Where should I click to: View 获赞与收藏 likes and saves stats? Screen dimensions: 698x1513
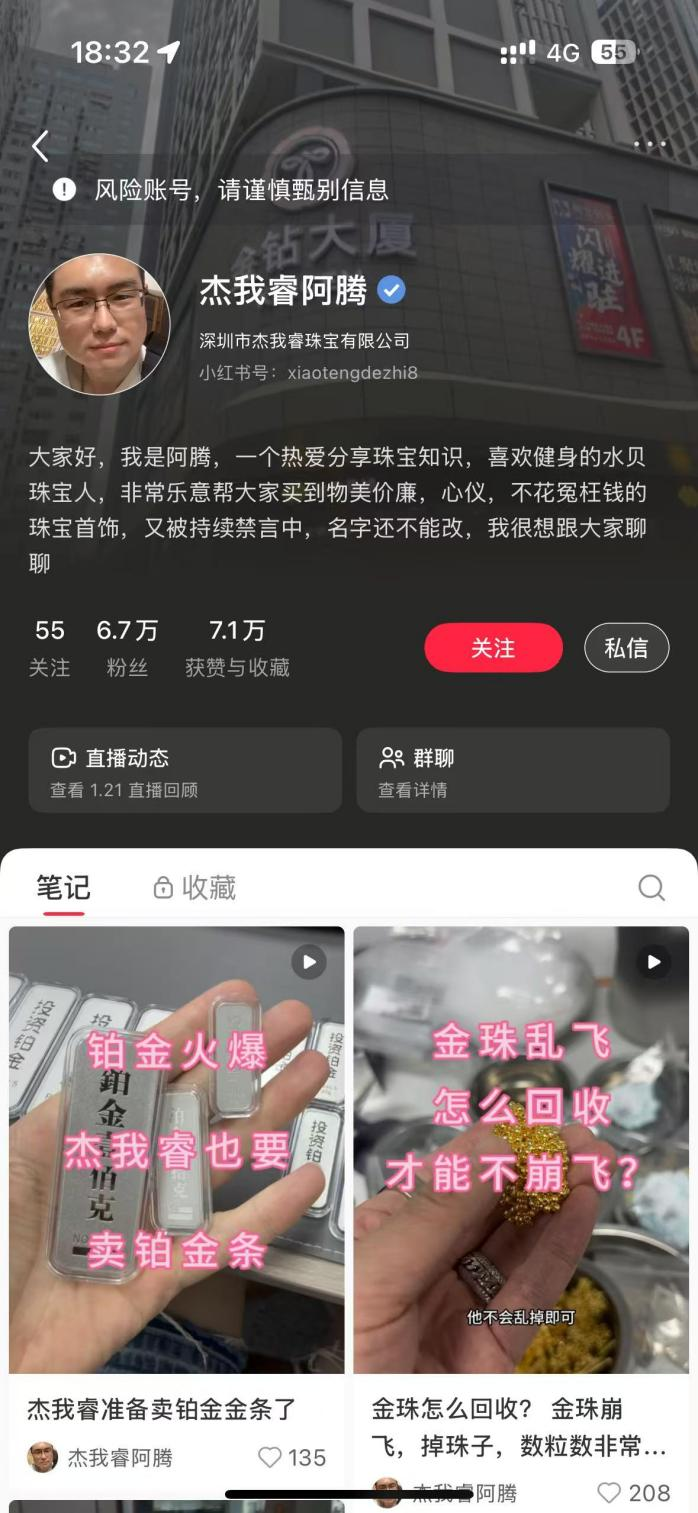point(237,648)
